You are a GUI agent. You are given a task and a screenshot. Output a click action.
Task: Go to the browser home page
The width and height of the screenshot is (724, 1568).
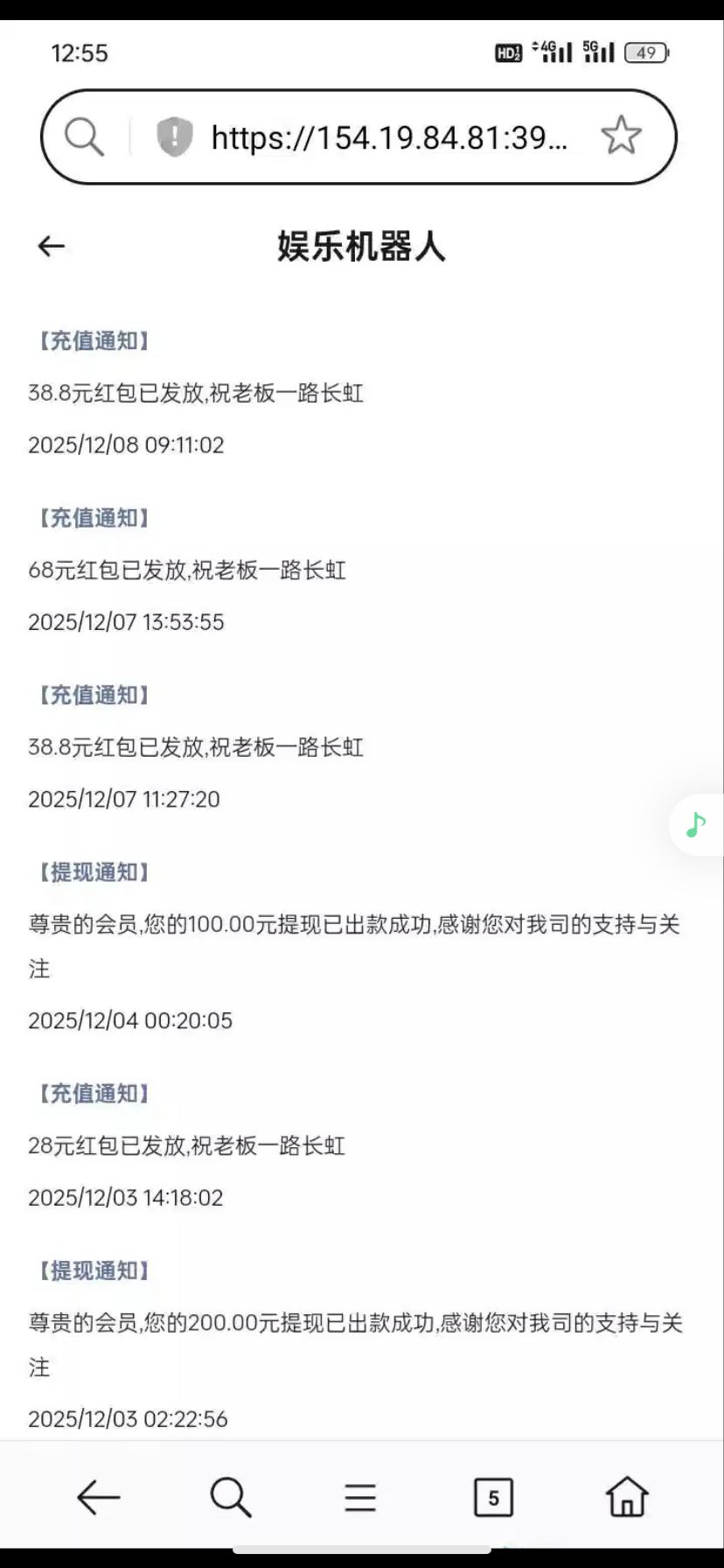626,1498
